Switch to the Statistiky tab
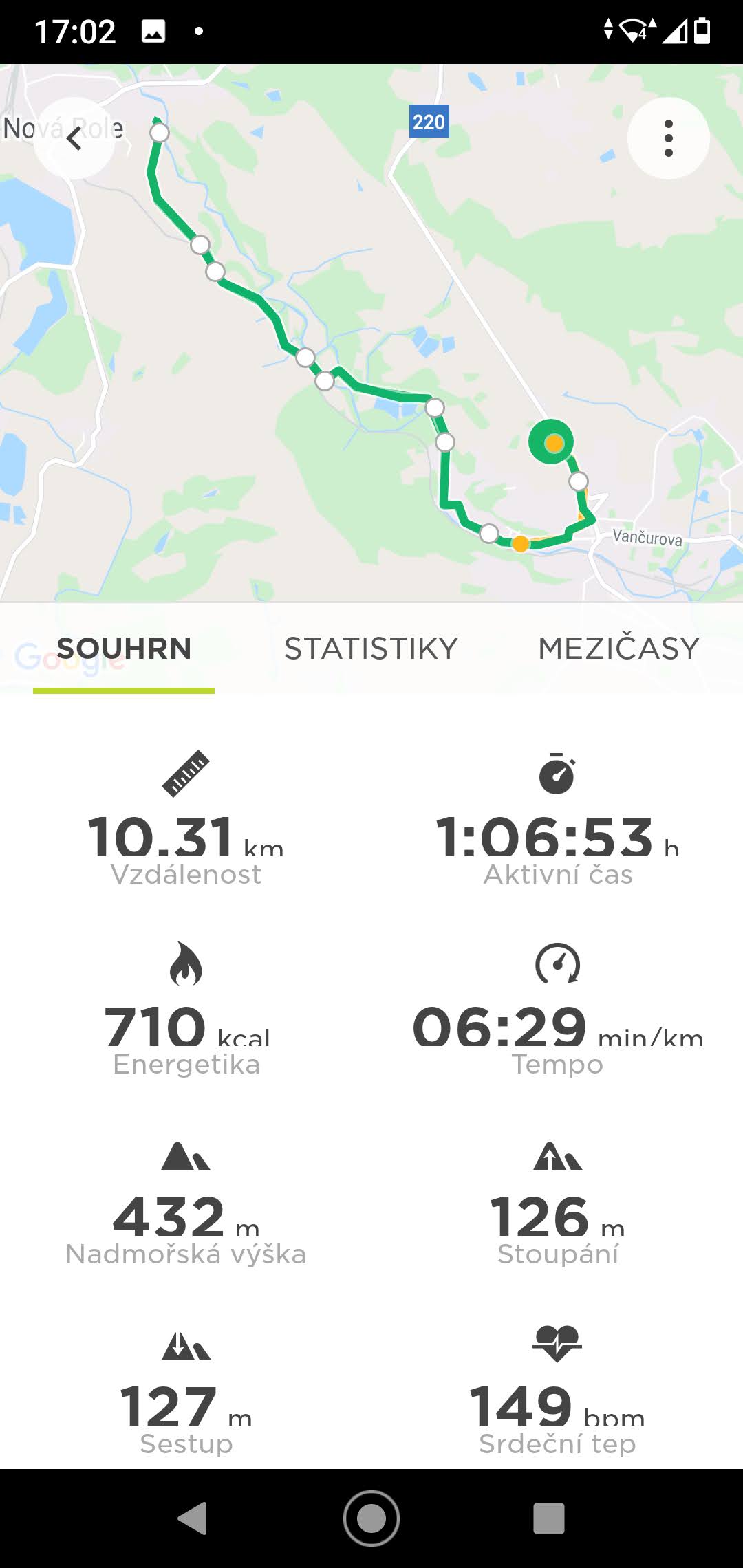 tap(371, 649)
